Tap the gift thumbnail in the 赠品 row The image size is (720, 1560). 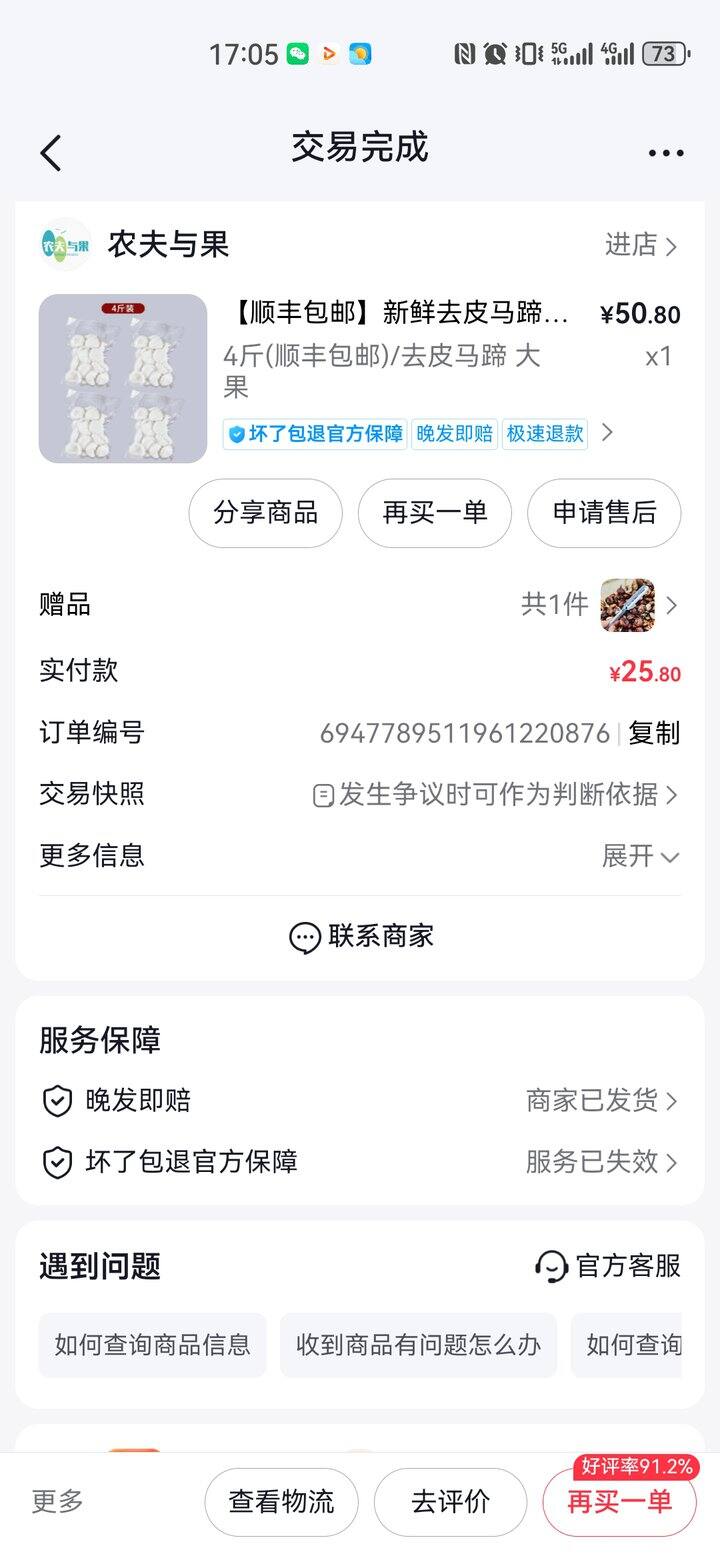(x=628, y=605)
